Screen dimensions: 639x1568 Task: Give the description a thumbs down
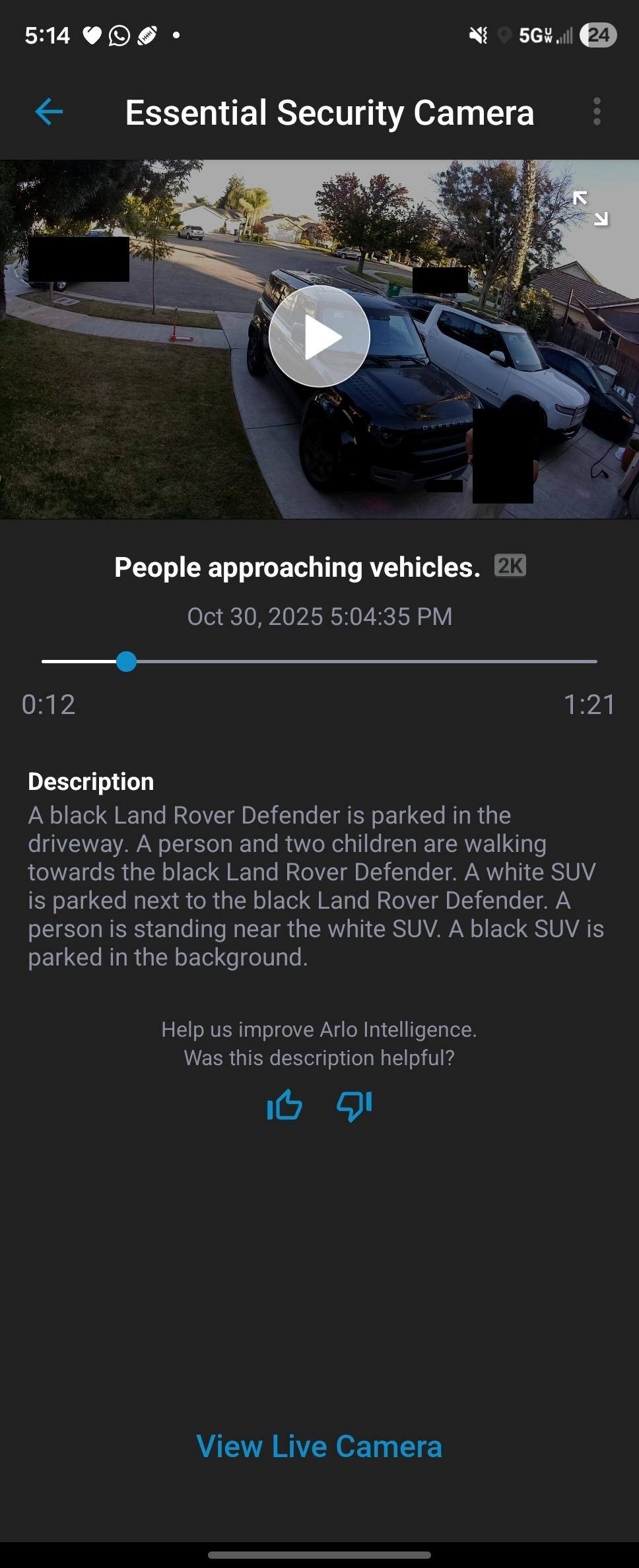pos(354,1105)
